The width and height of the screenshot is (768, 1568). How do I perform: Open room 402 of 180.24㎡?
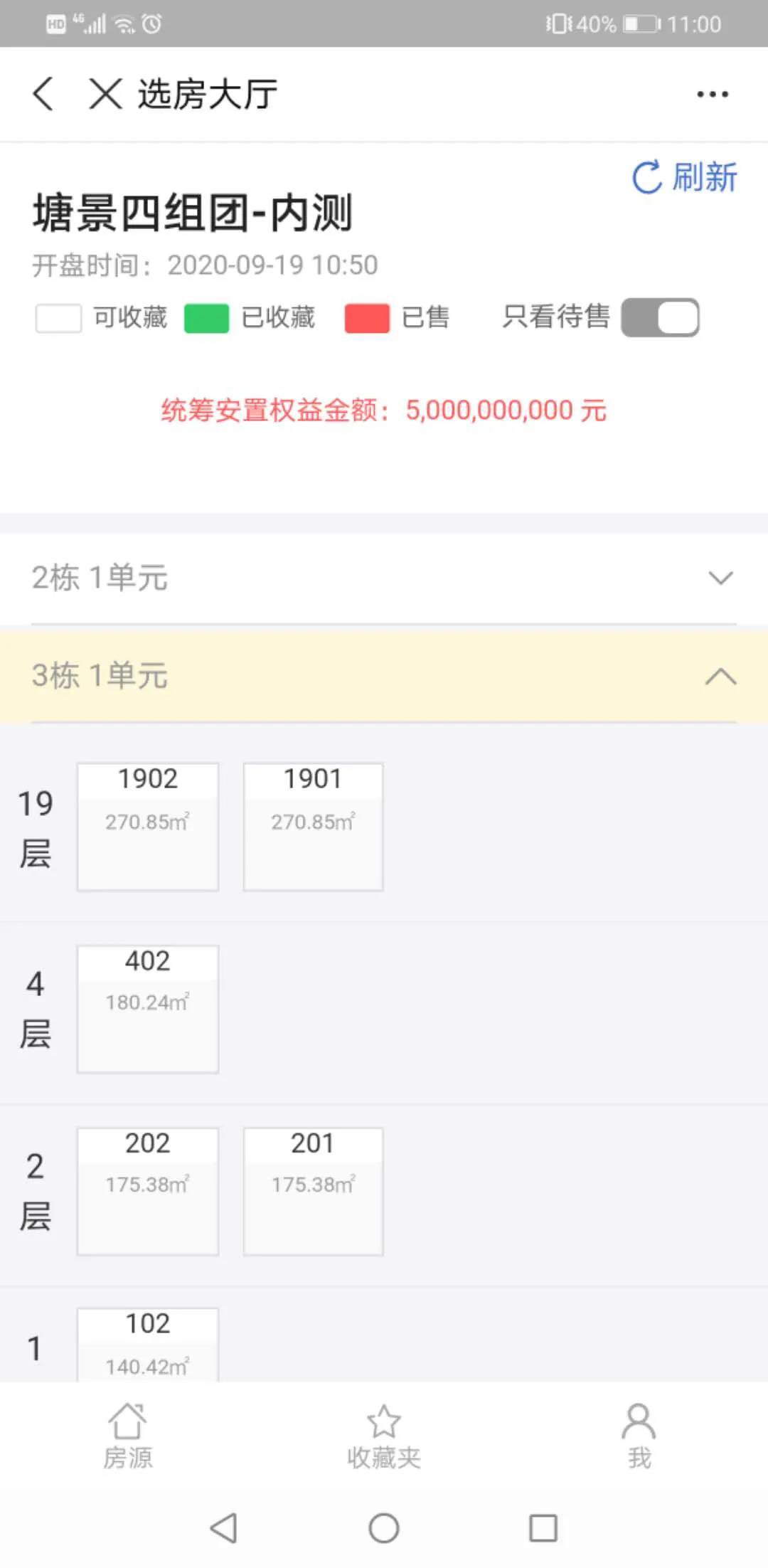point(148,1008)
